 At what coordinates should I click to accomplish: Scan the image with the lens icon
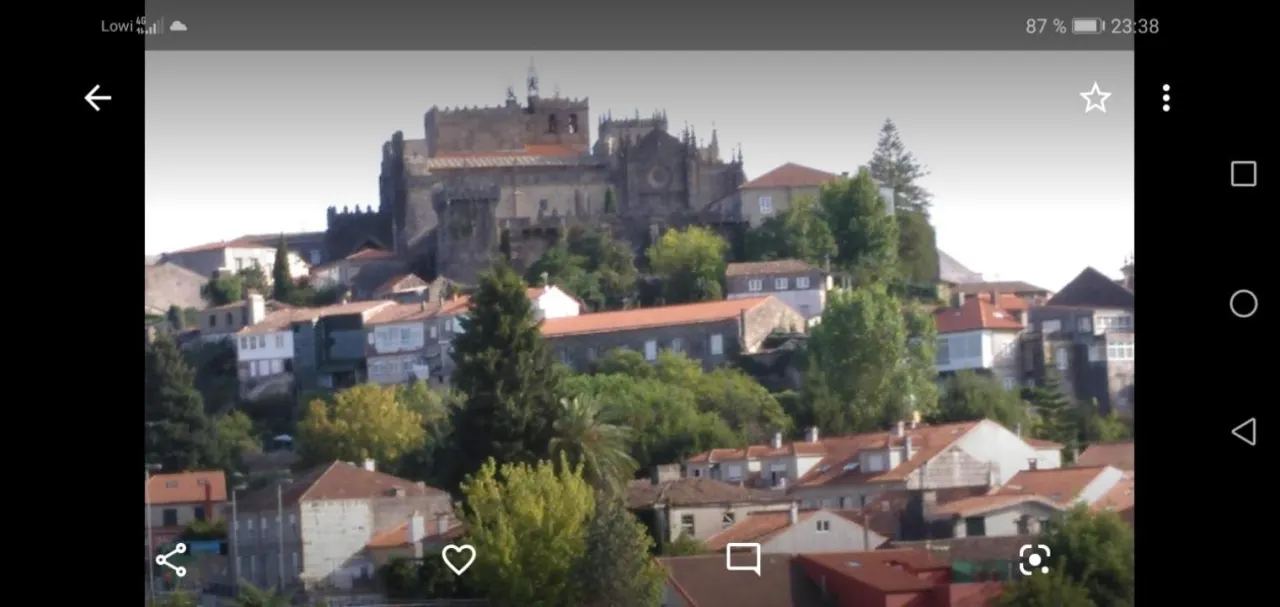(1035, 559)
